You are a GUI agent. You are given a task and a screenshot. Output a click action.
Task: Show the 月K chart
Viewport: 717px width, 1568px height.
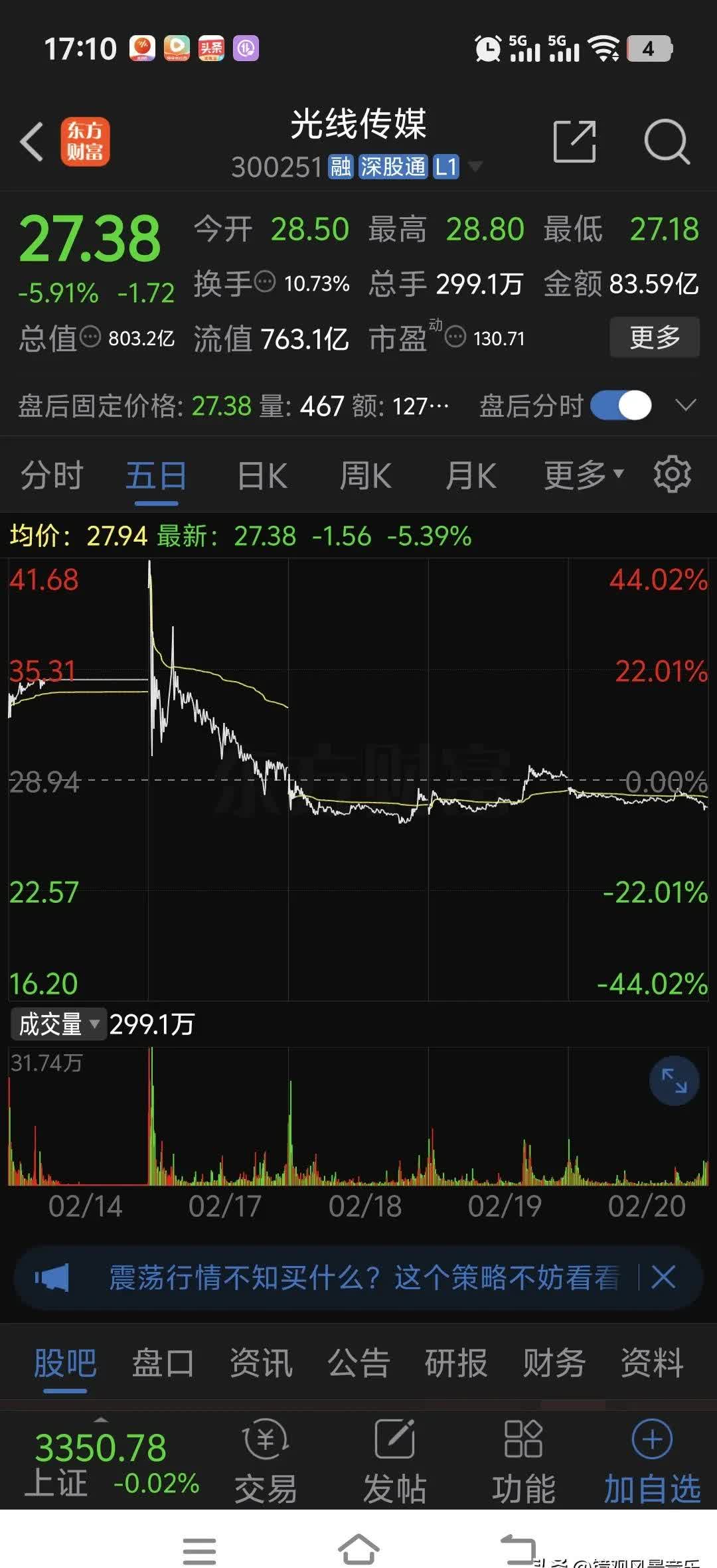[471, 475]
